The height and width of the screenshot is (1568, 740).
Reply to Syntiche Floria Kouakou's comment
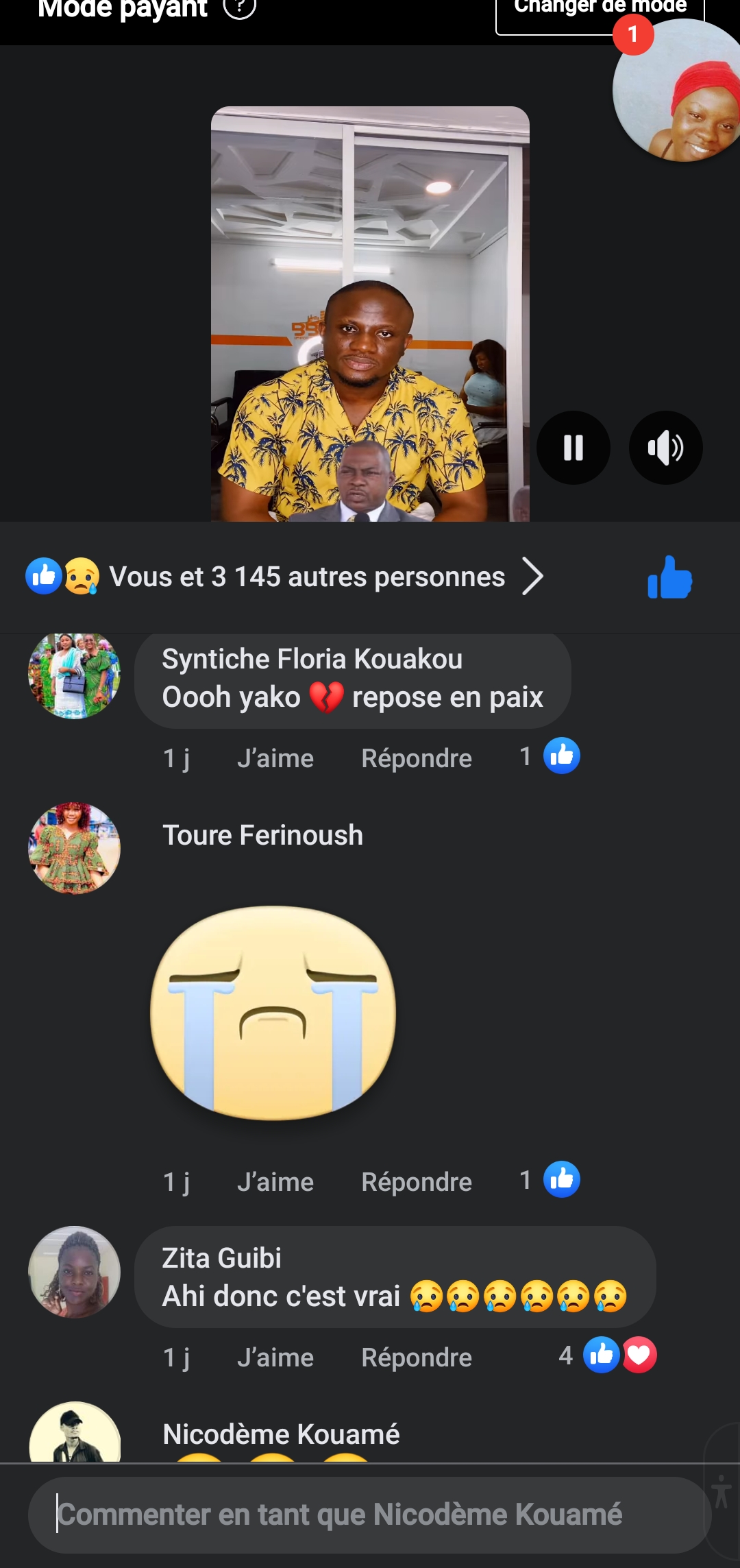point(416,758)
